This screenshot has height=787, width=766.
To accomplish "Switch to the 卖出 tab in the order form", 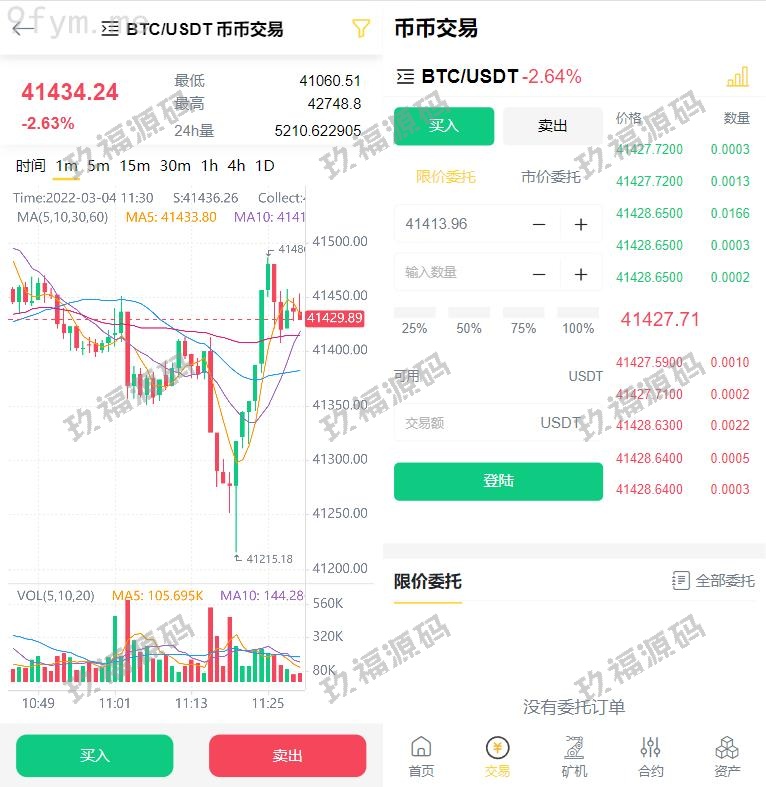I will (552, 126).
